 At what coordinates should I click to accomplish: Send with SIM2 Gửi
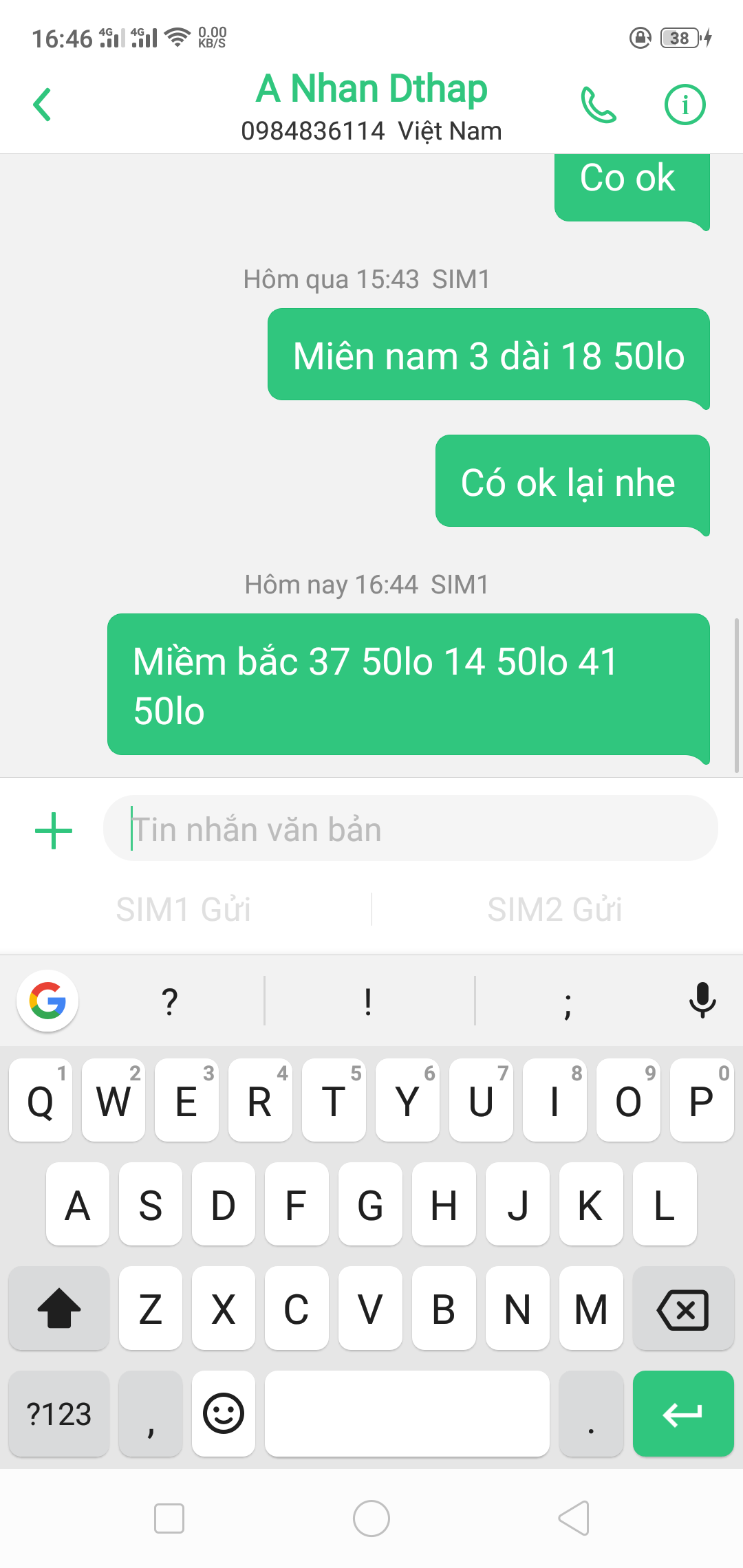click(554, 909)
